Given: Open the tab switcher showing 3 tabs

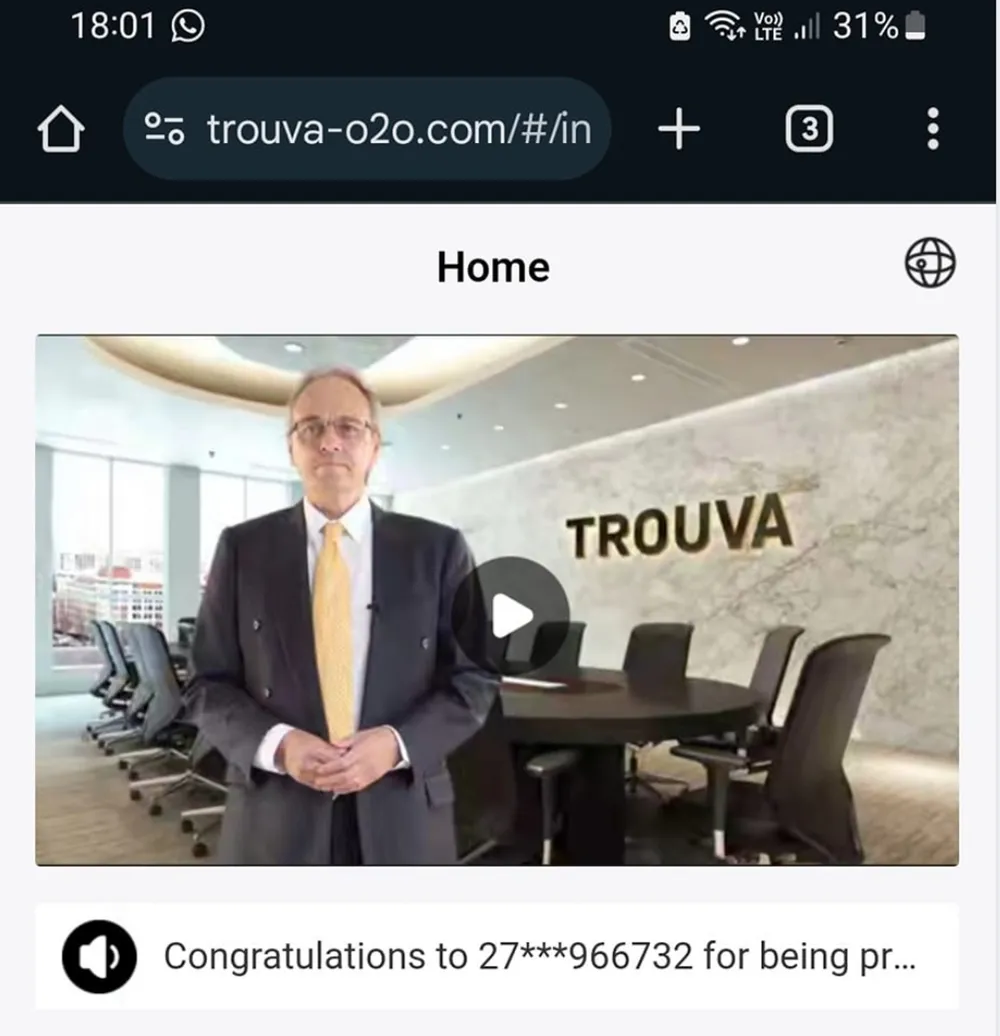Looking at the screenshot, I should pos(809,130).
